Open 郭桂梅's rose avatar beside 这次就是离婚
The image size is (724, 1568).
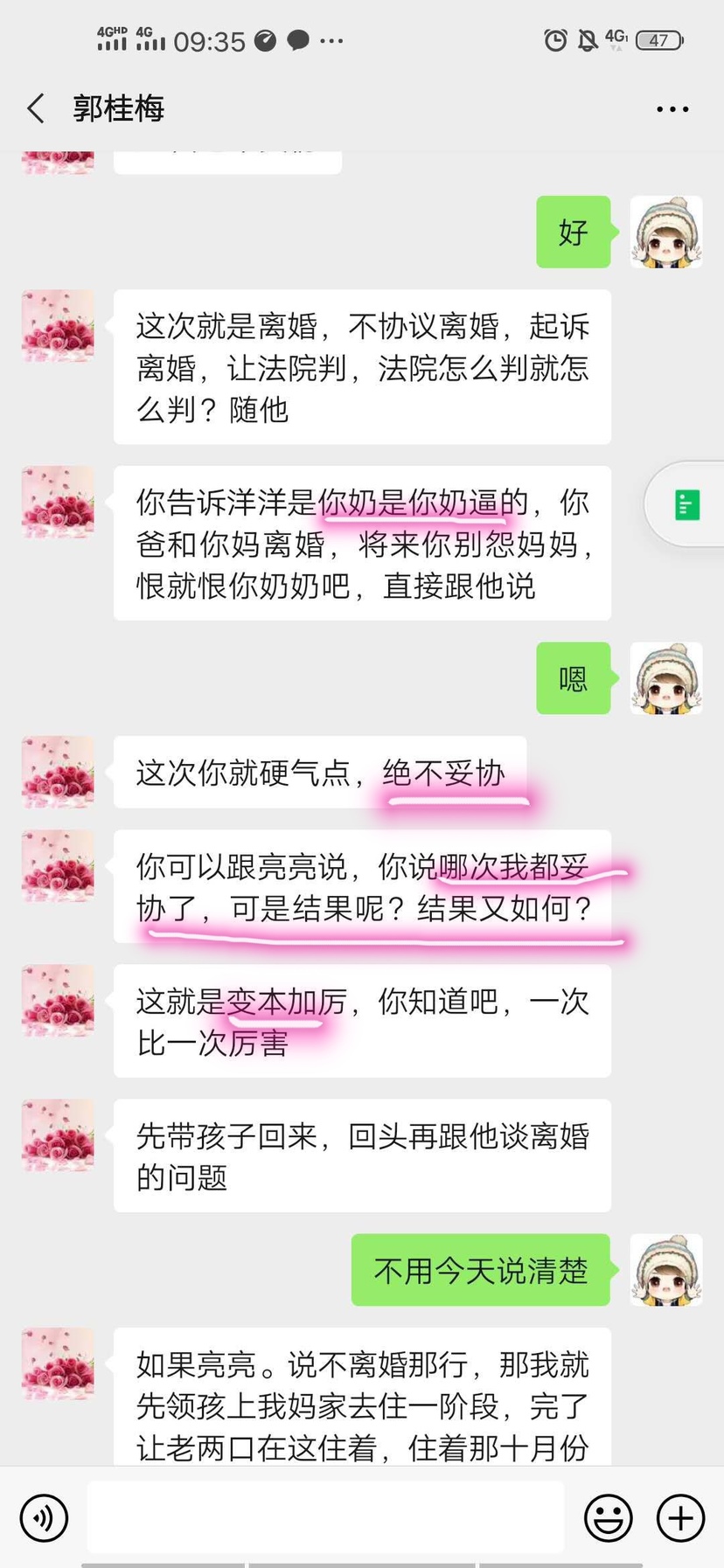pos(58,326)
